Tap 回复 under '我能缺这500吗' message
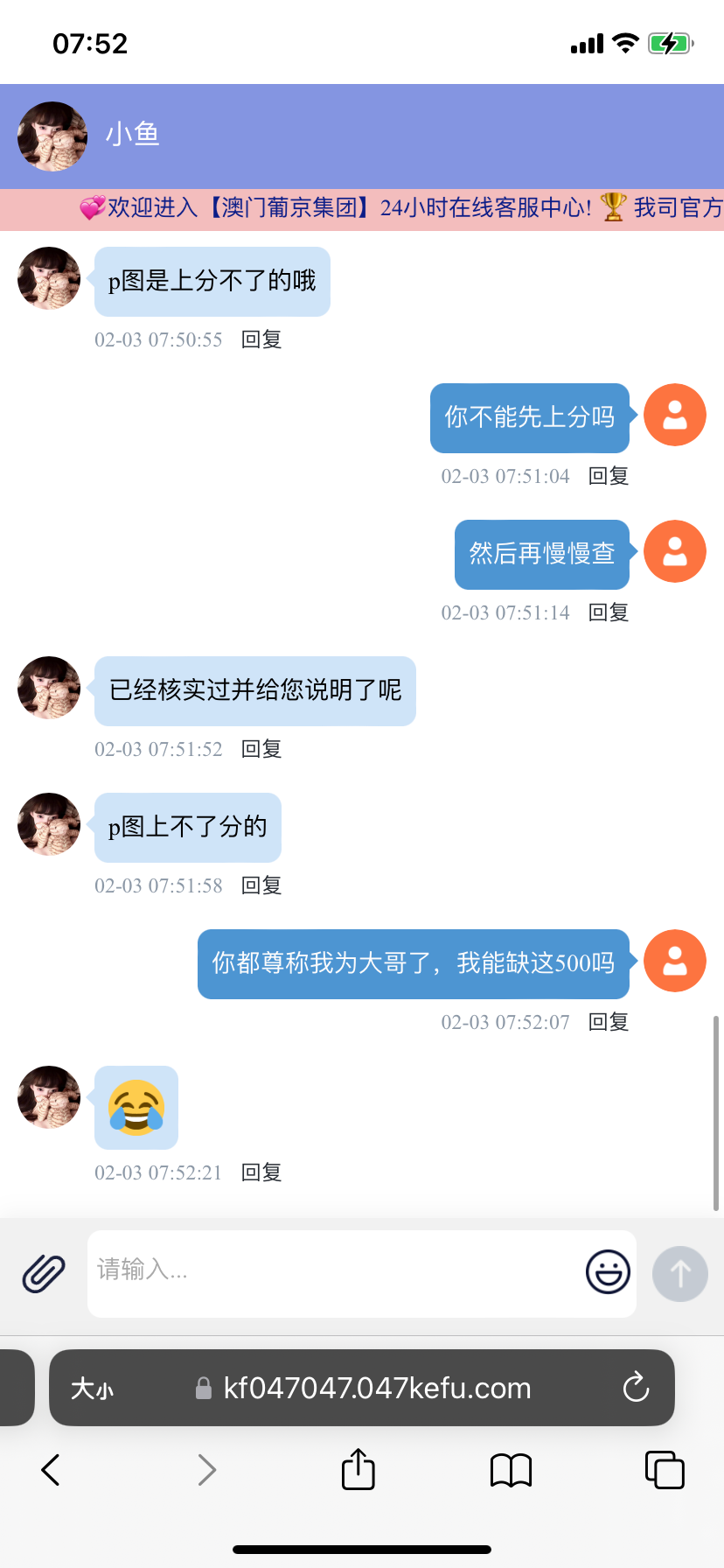Screen dimensions: 724x1568 coord(609,1022)
